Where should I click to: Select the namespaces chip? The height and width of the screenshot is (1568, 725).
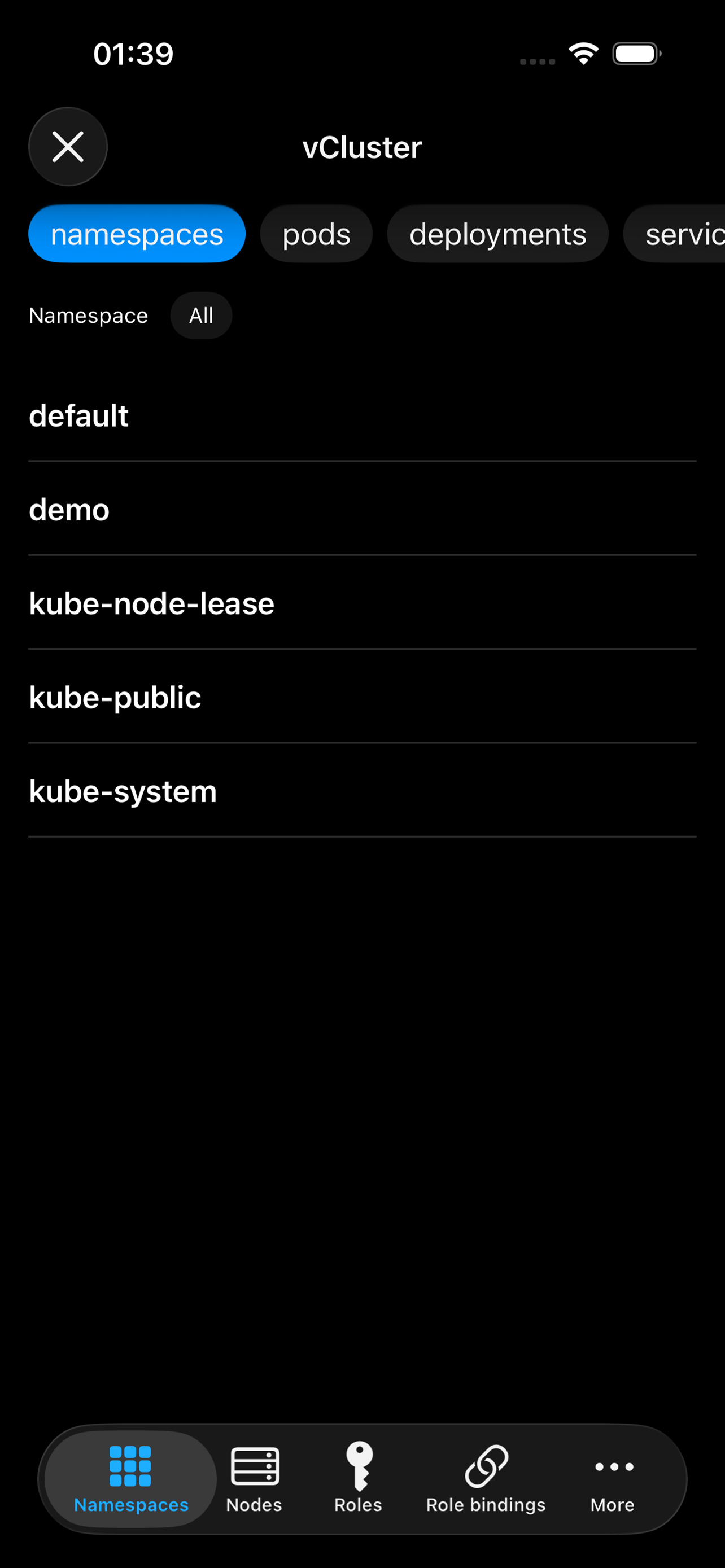coord(136,234)
